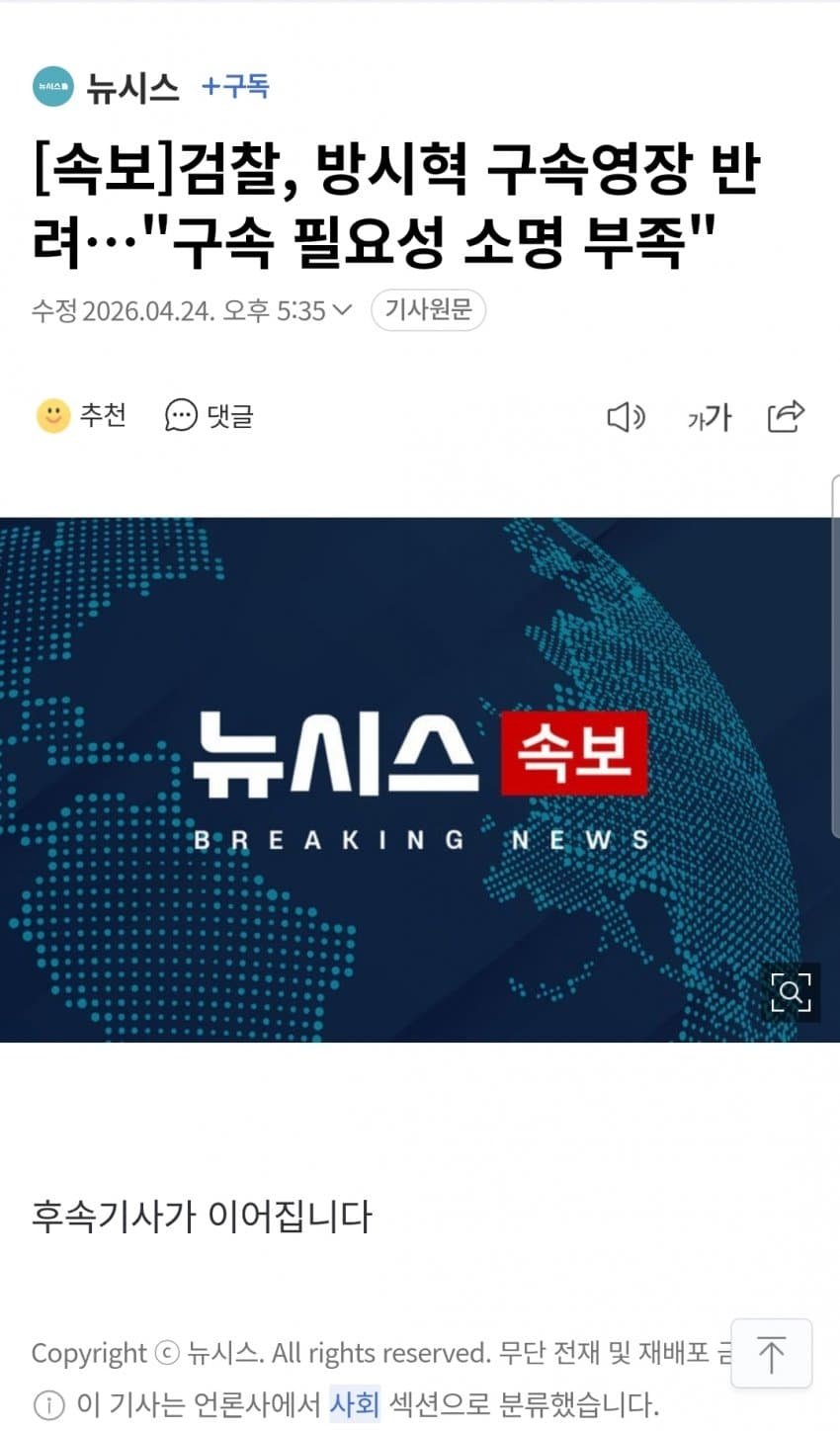
Task: Jump back to top with the arrow button
Action: tap(771, 1353)
